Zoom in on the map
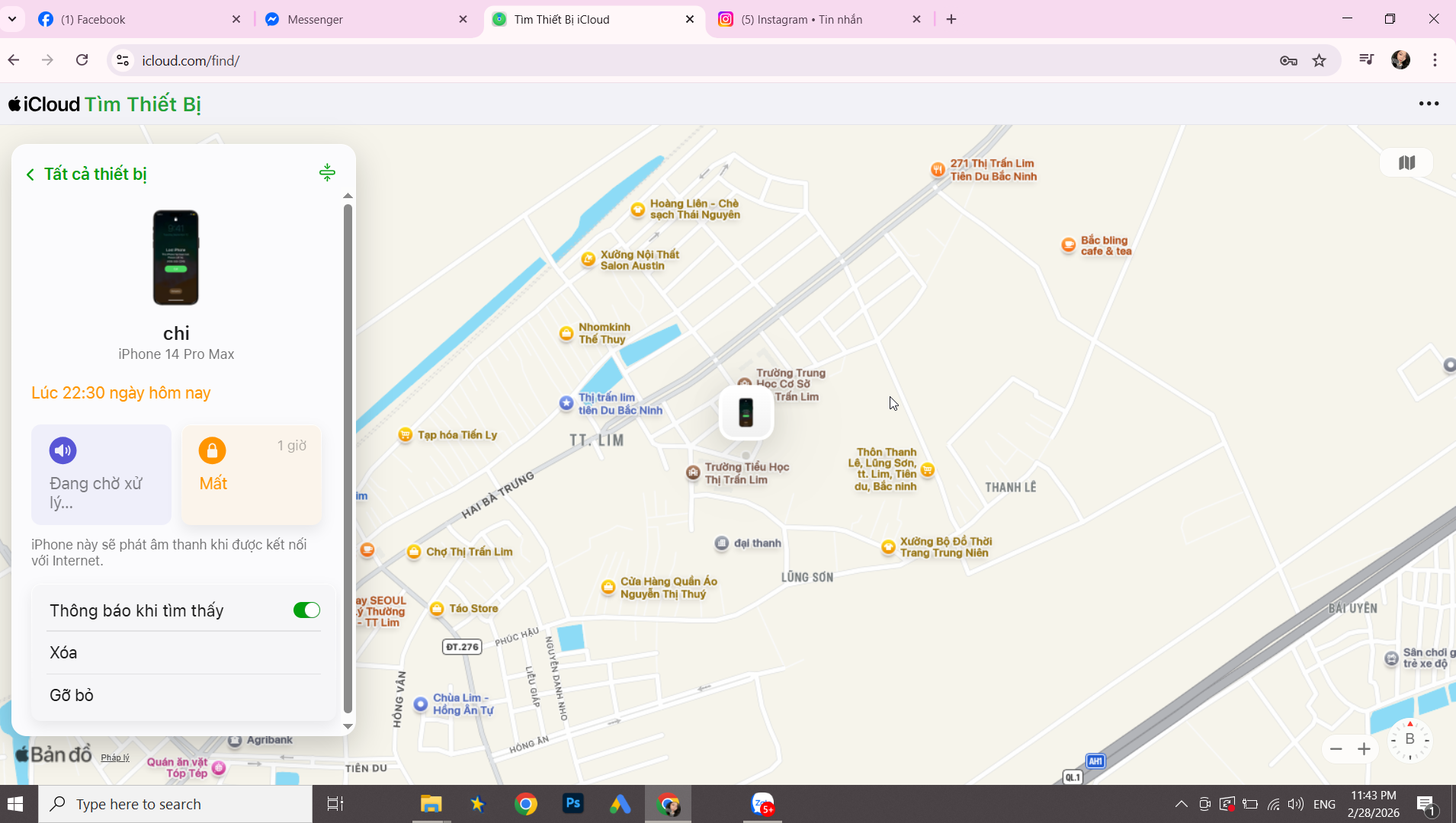Image resolution: width=1456 pixels, height=823 pixels. click(1364, 749)
